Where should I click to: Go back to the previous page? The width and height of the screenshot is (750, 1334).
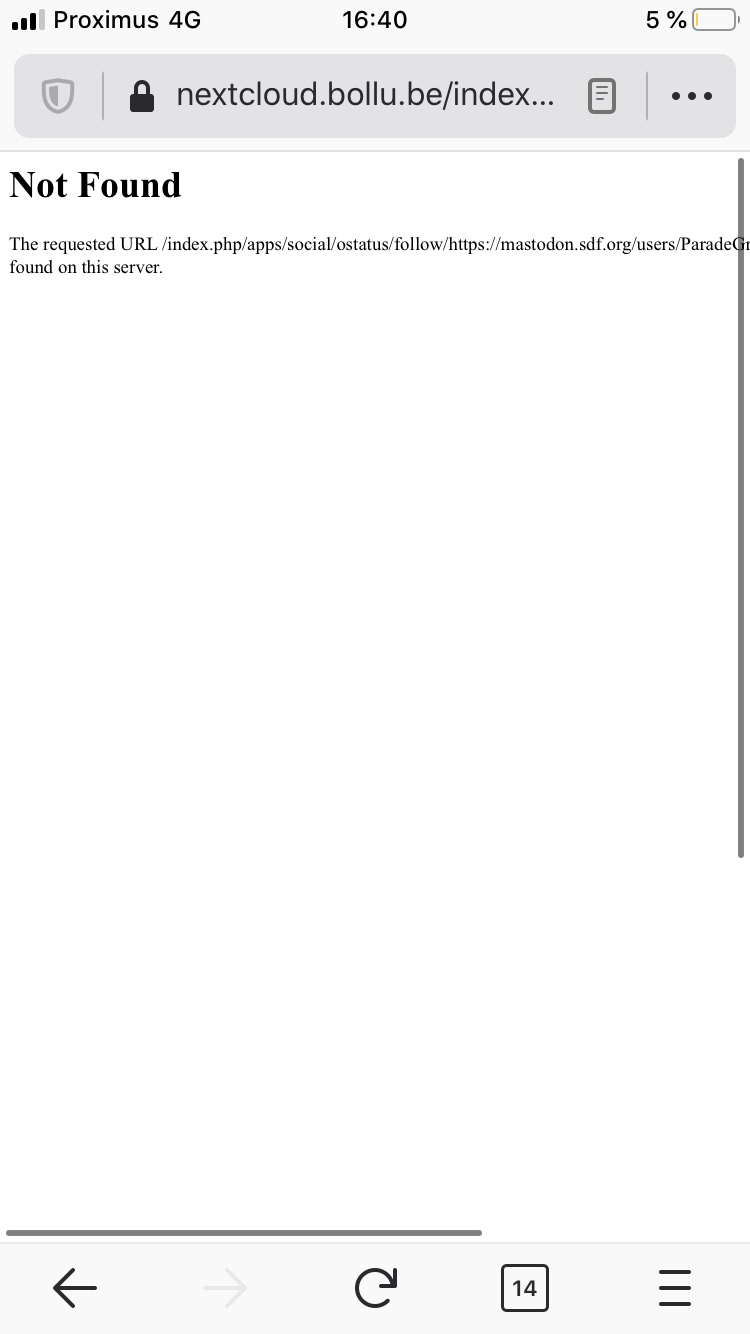(75, 1288)
